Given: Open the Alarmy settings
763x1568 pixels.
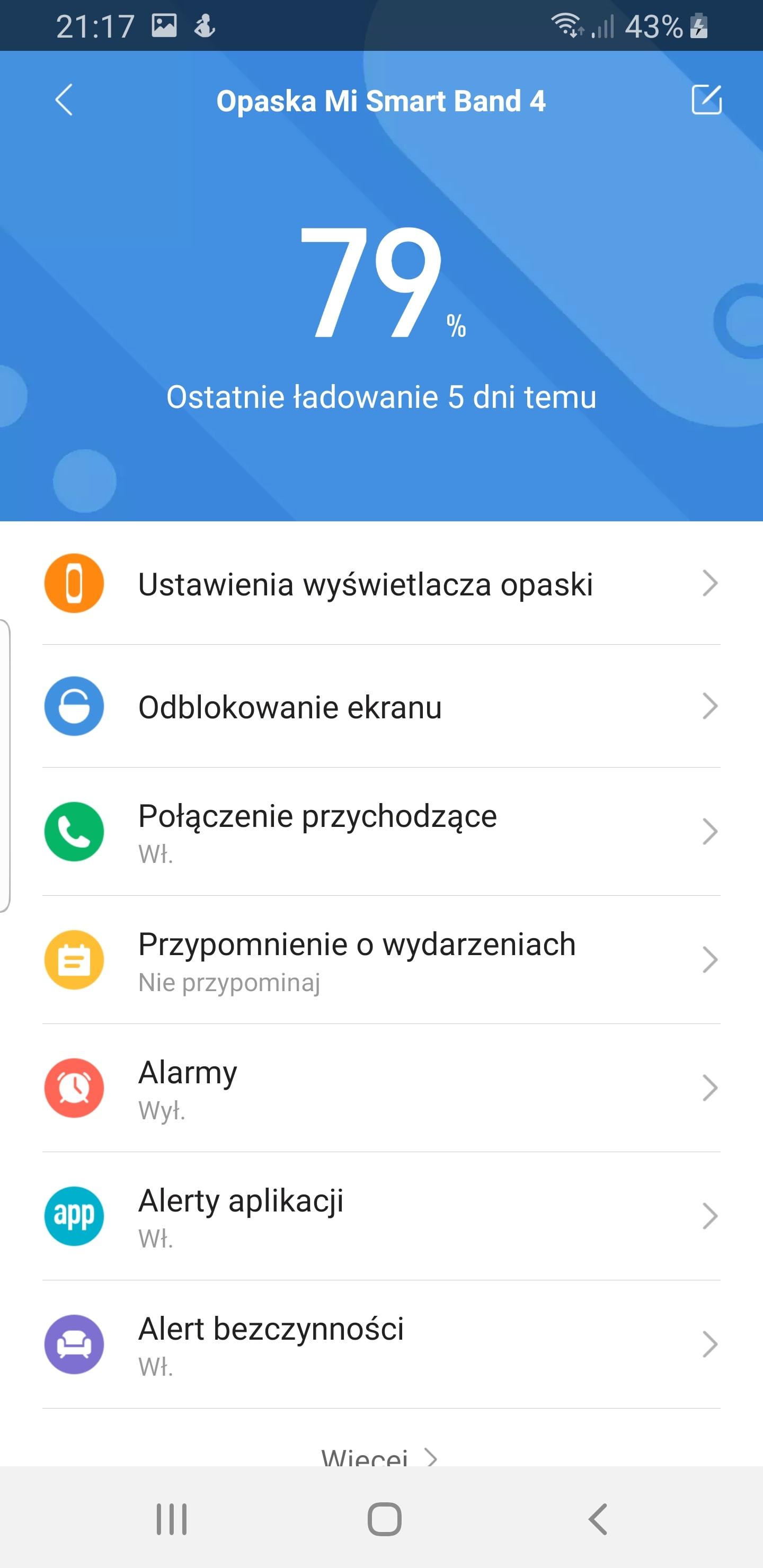Looking at the screenshot, I should [x=381, y=1089].
